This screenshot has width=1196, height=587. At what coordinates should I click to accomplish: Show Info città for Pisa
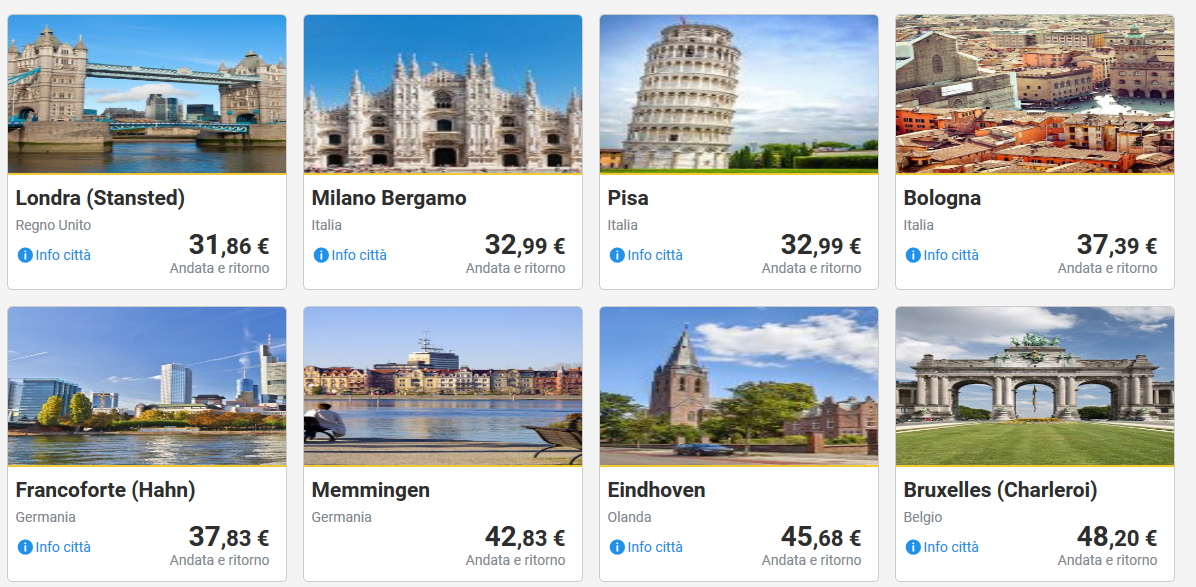pos(647,255)
